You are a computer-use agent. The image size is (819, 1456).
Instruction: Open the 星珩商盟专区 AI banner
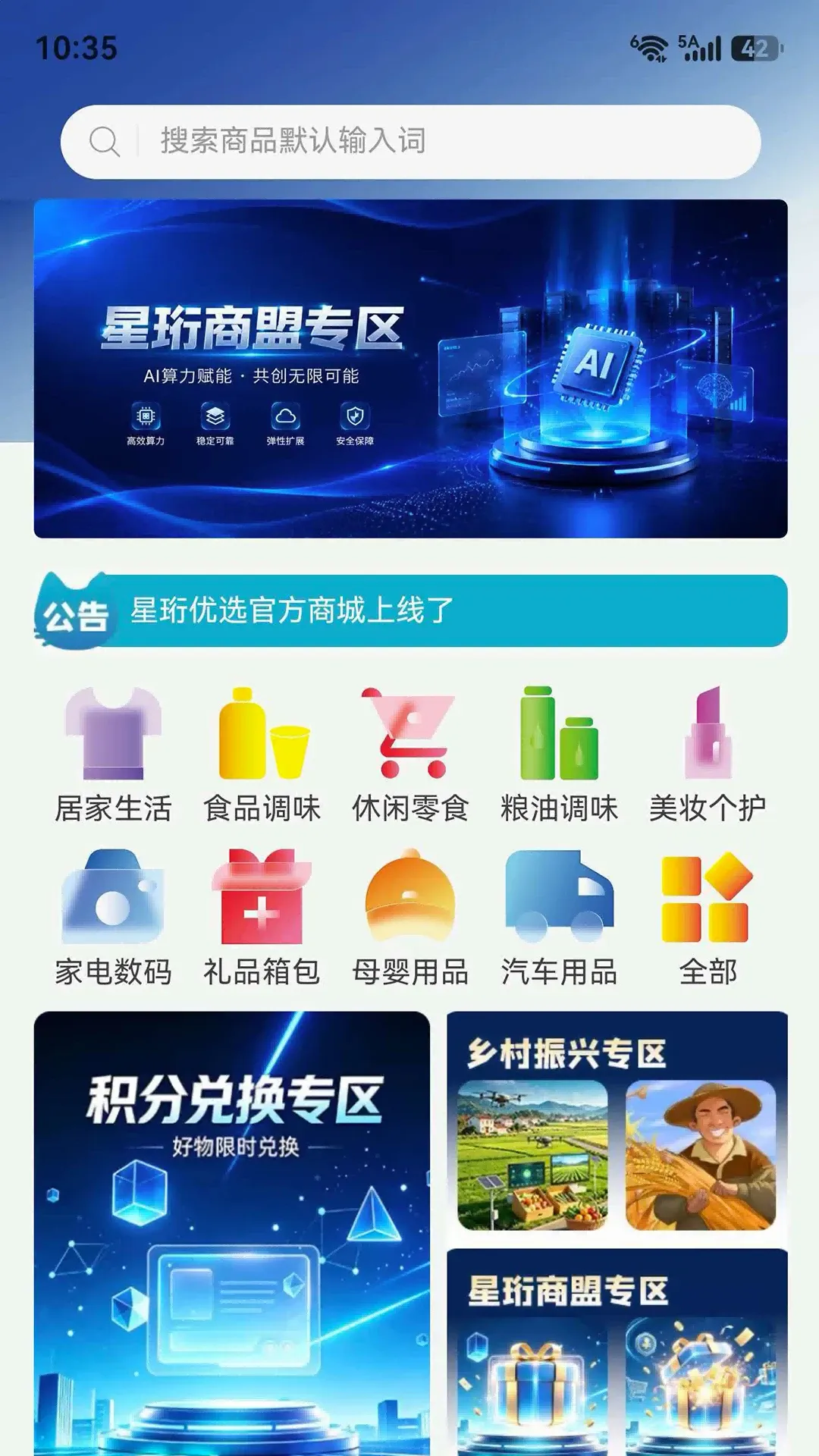tap(410, 369)
